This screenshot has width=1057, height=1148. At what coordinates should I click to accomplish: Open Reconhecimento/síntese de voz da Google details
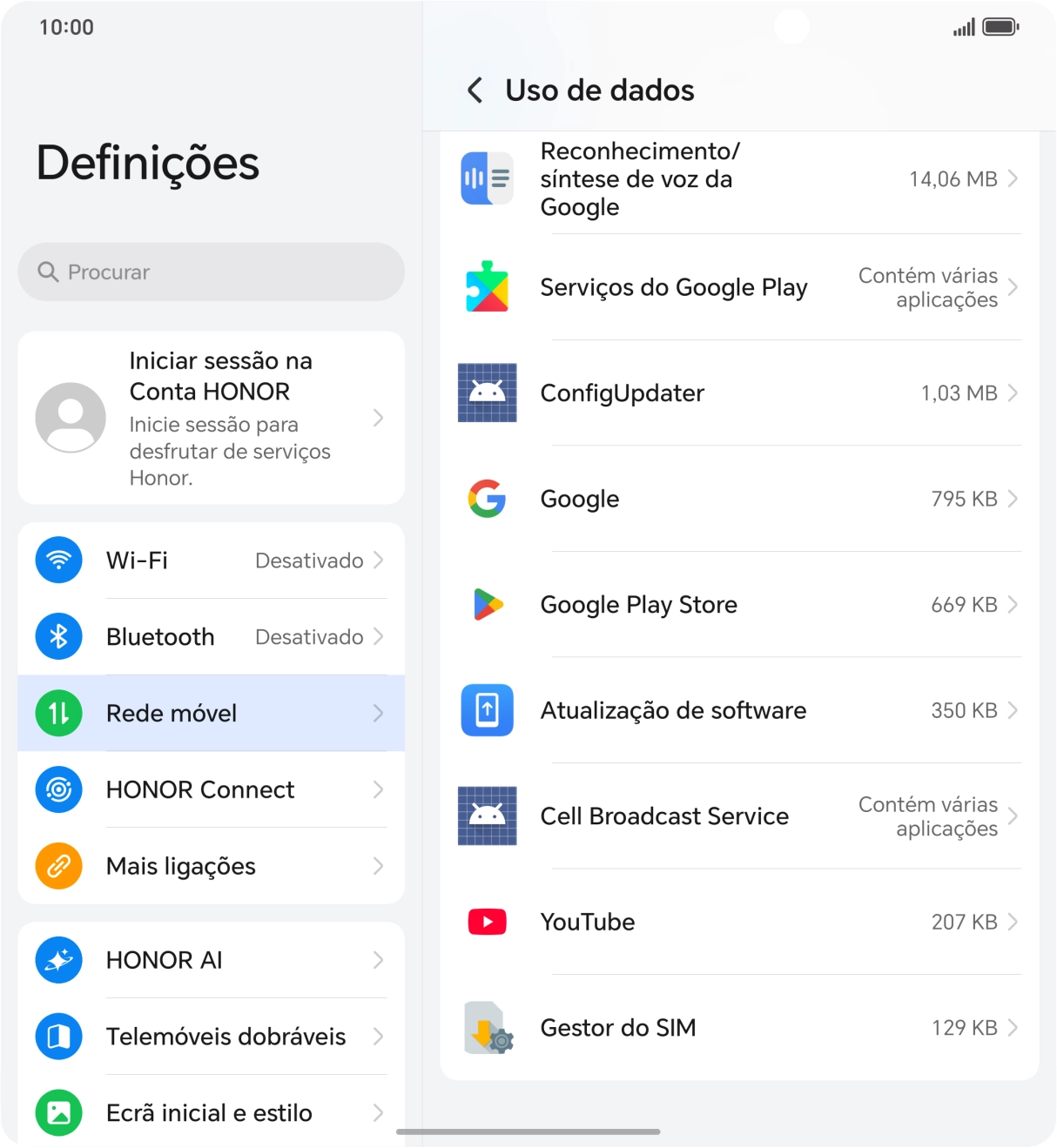(1012, 178)
